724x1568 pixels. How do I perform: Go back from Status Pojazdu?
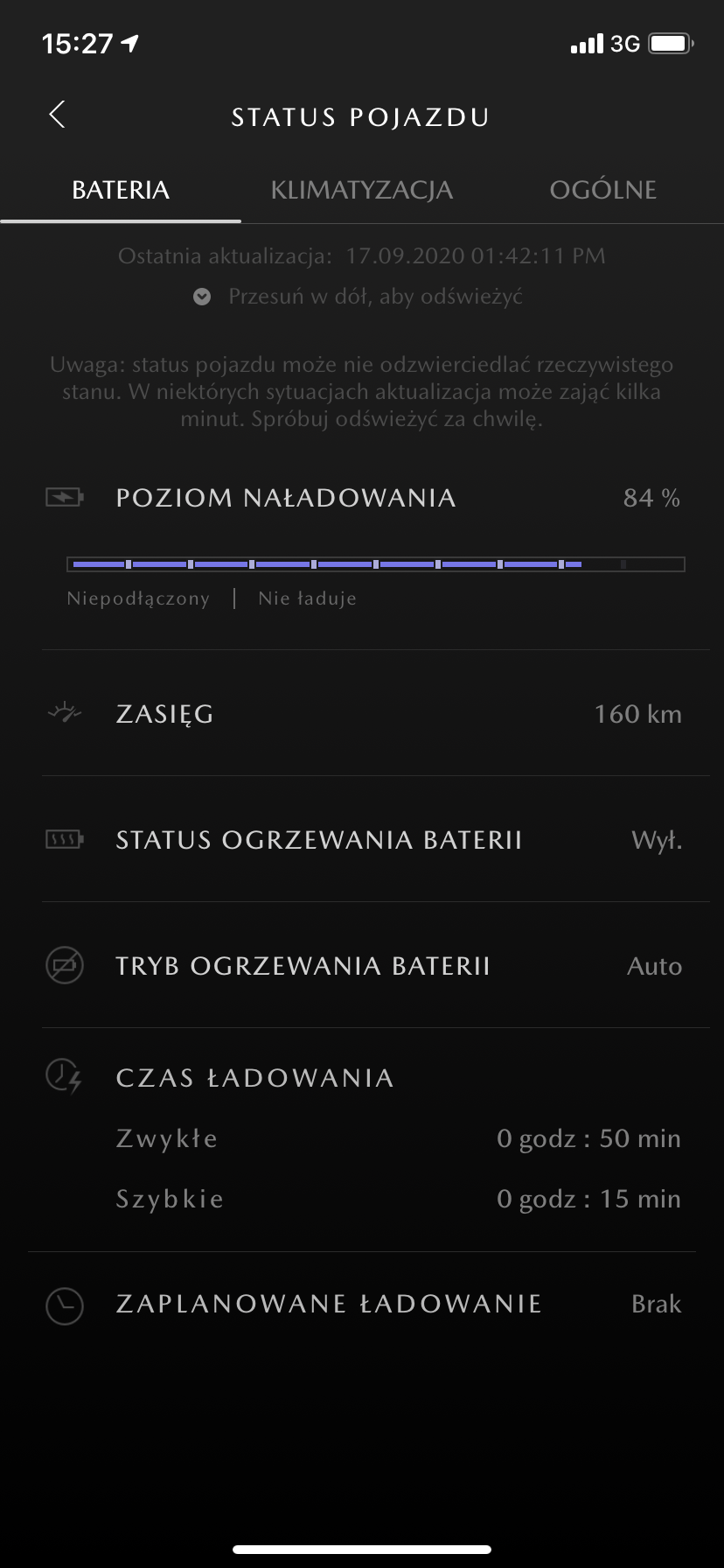coord(57,115)
